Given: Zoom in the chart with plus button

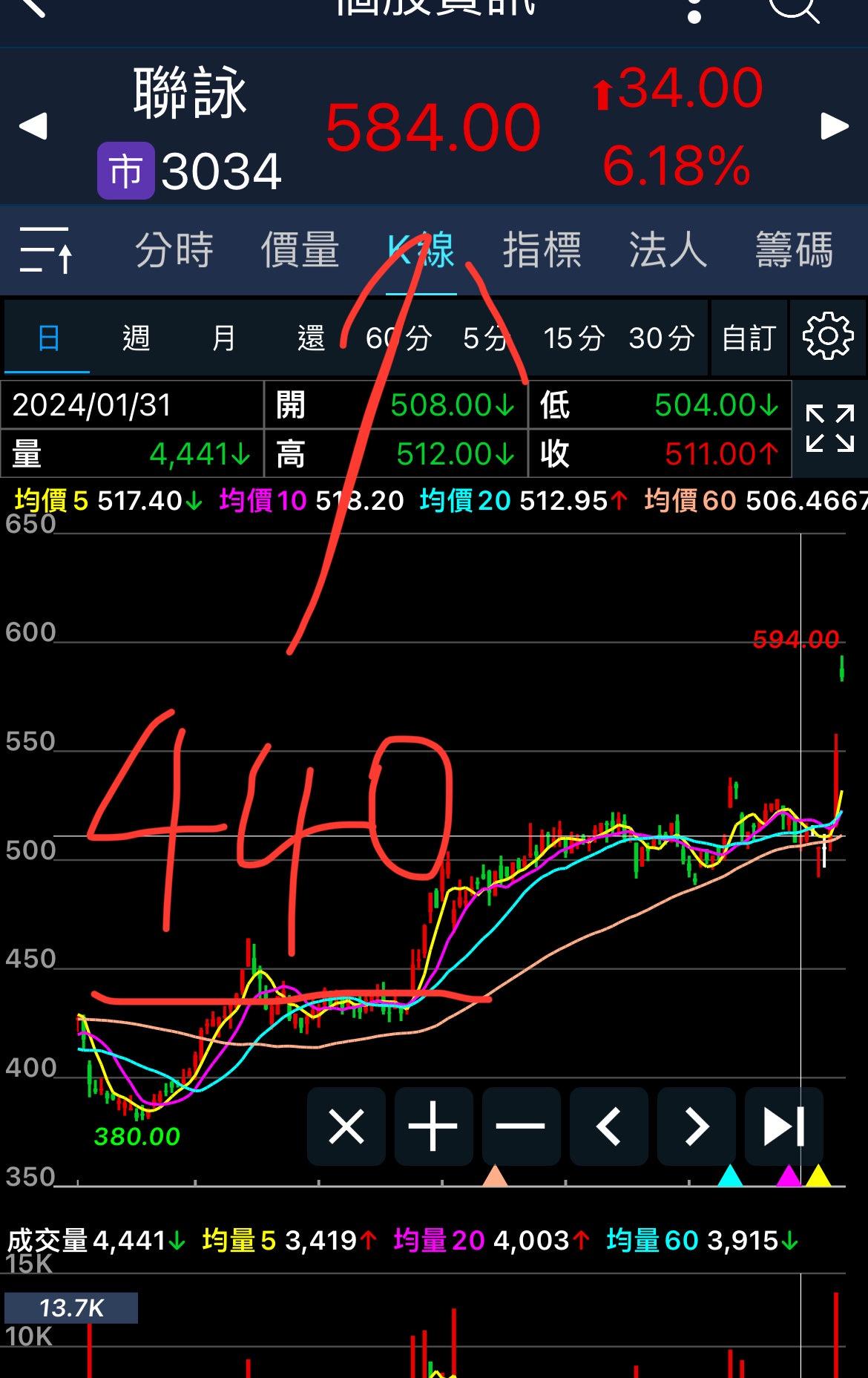Looking at the screenshot, I should click(x=433, y=1126).
